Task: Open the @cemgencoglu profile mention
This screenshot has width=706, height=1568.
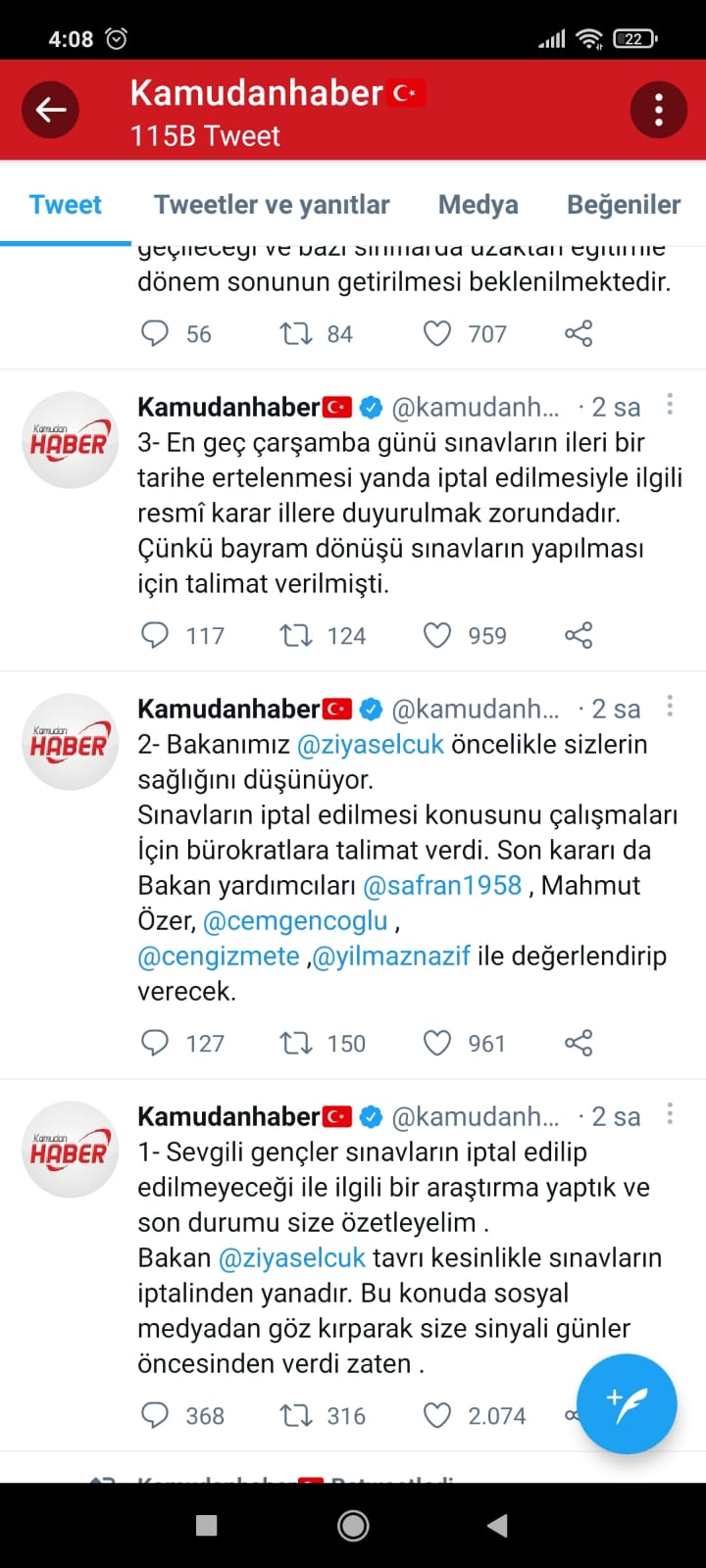Action: click(295, 921)
